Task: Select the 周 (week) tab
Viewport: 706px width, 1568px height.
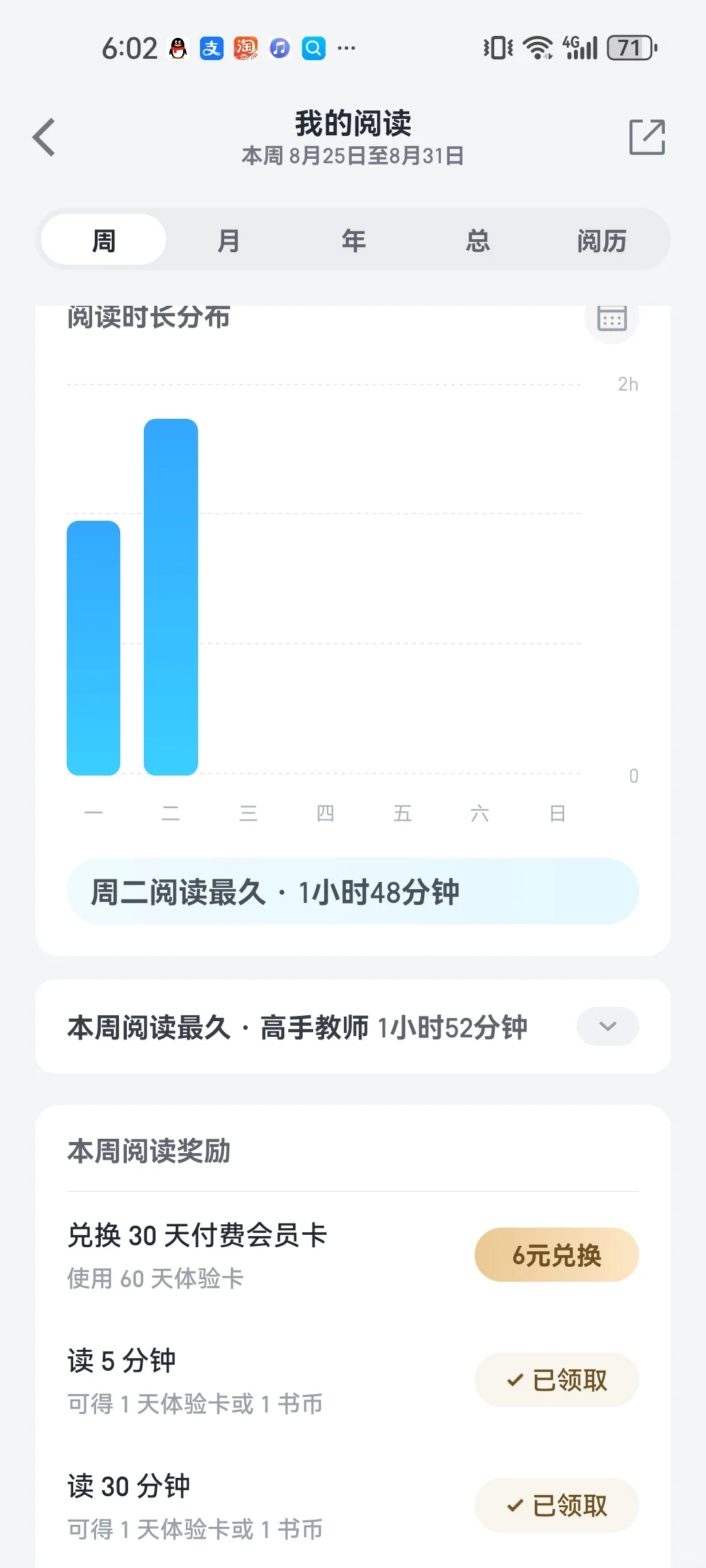Action: (x=103, y=240)
